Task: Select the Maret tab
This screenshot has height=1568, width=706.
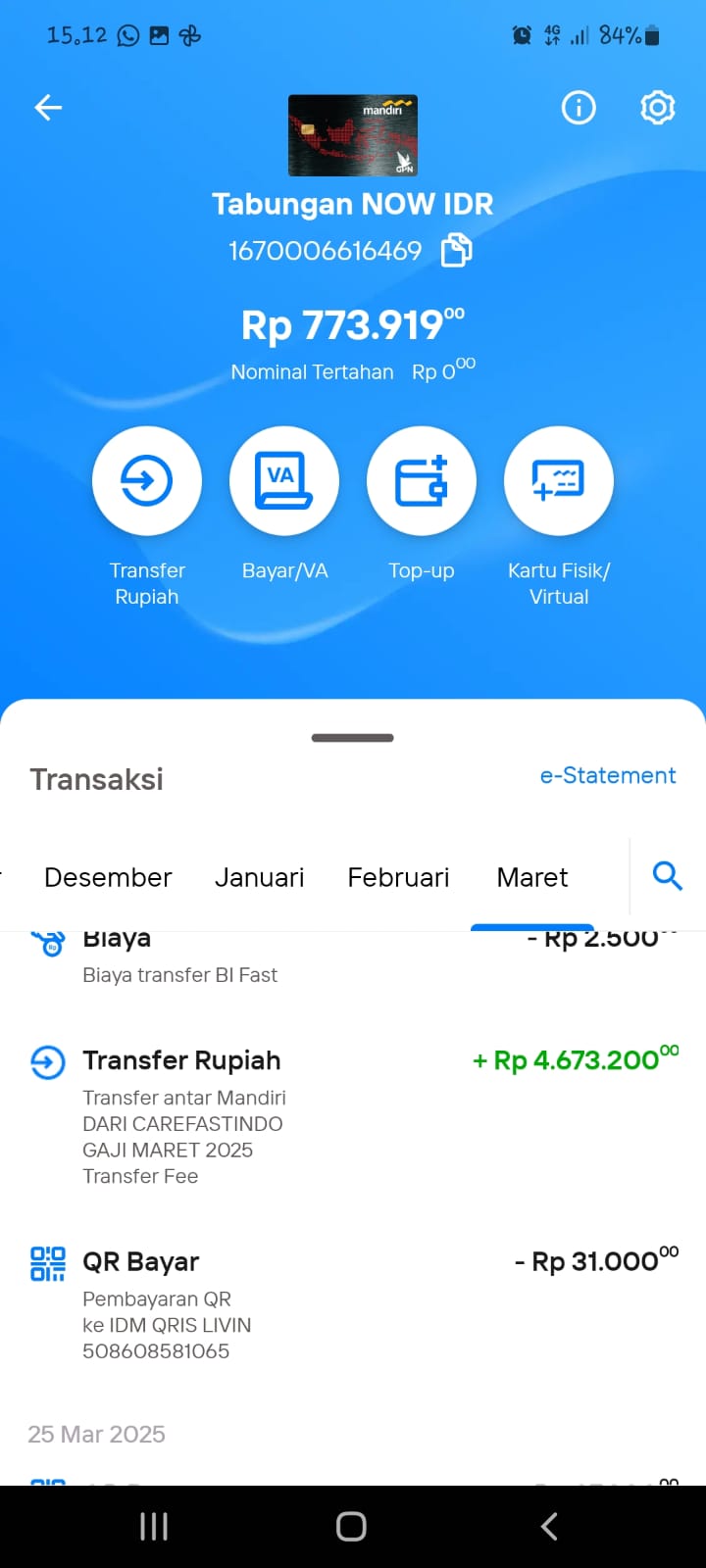Action: [x=532, y=877]
